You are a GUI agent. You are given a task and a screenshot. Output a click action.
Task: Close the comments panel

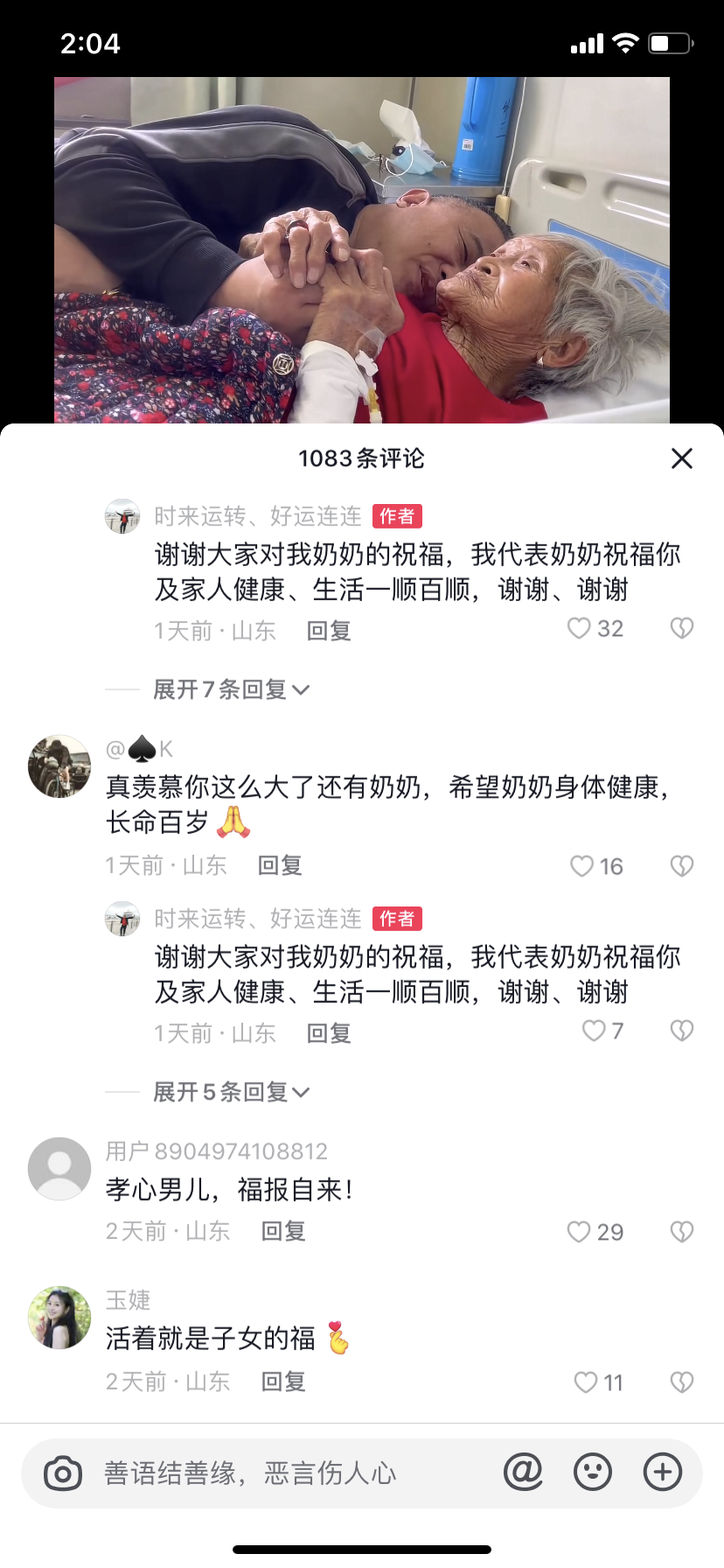681,458
